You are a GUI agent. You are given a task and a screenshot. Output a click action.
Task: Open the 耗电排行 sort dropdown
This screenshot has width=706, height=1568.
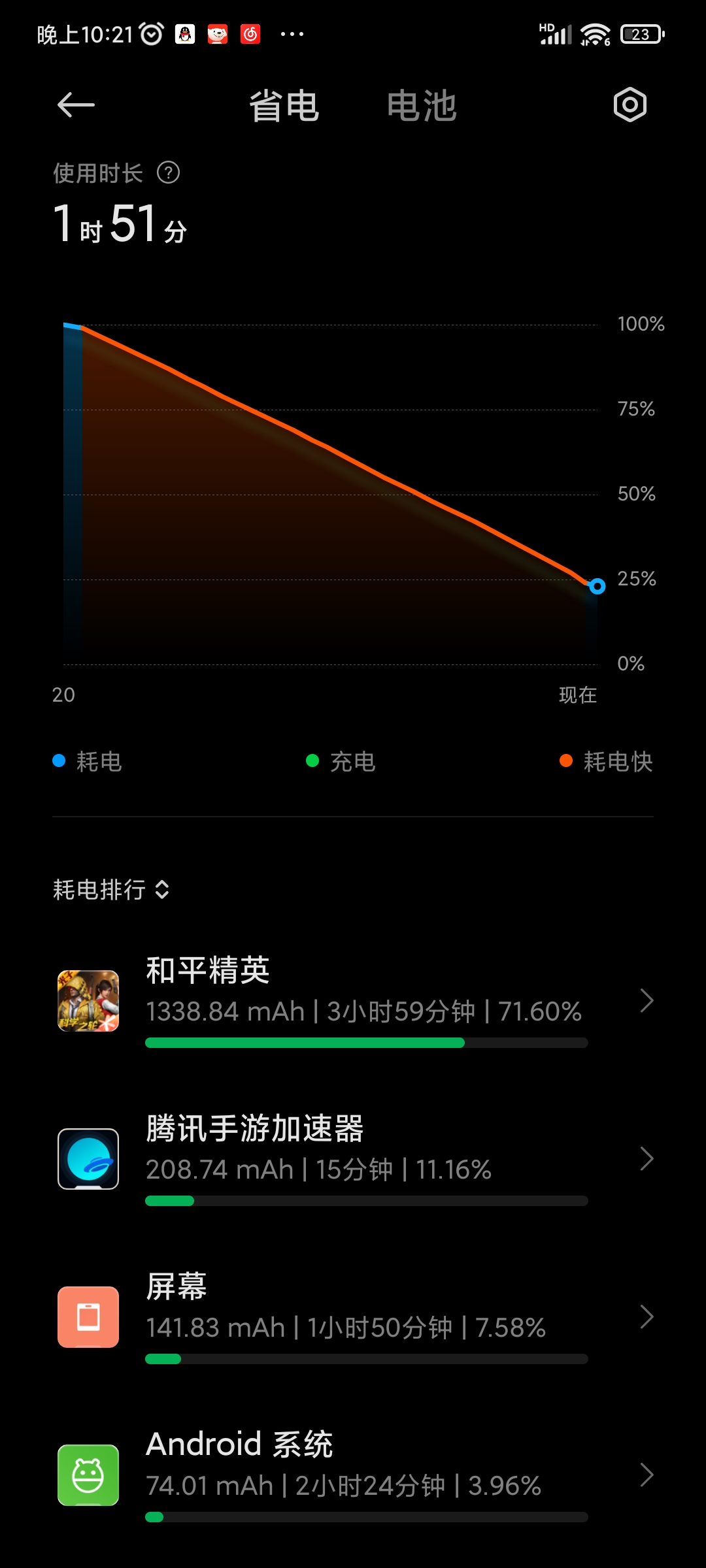111,890
